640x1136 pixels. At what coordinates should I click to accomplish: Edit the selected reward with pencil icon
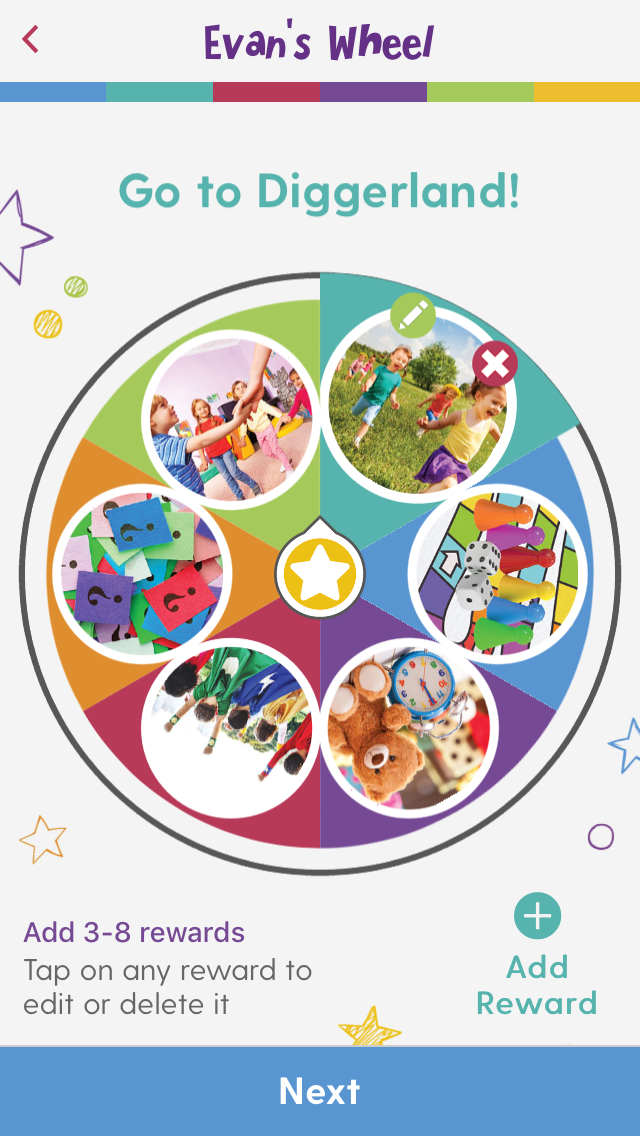413,316
